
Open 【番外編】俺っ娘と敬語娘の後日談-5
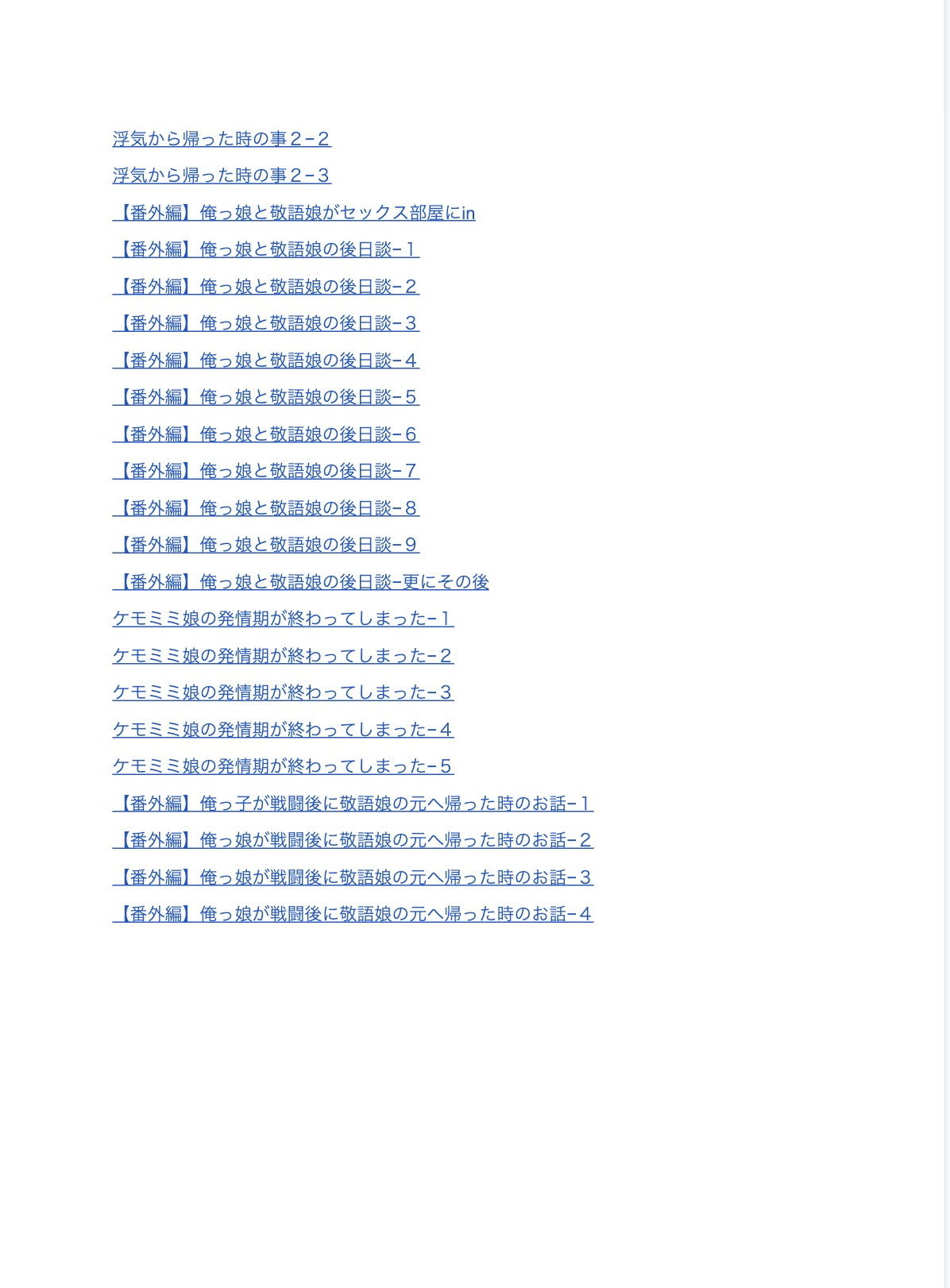point(265,397)
